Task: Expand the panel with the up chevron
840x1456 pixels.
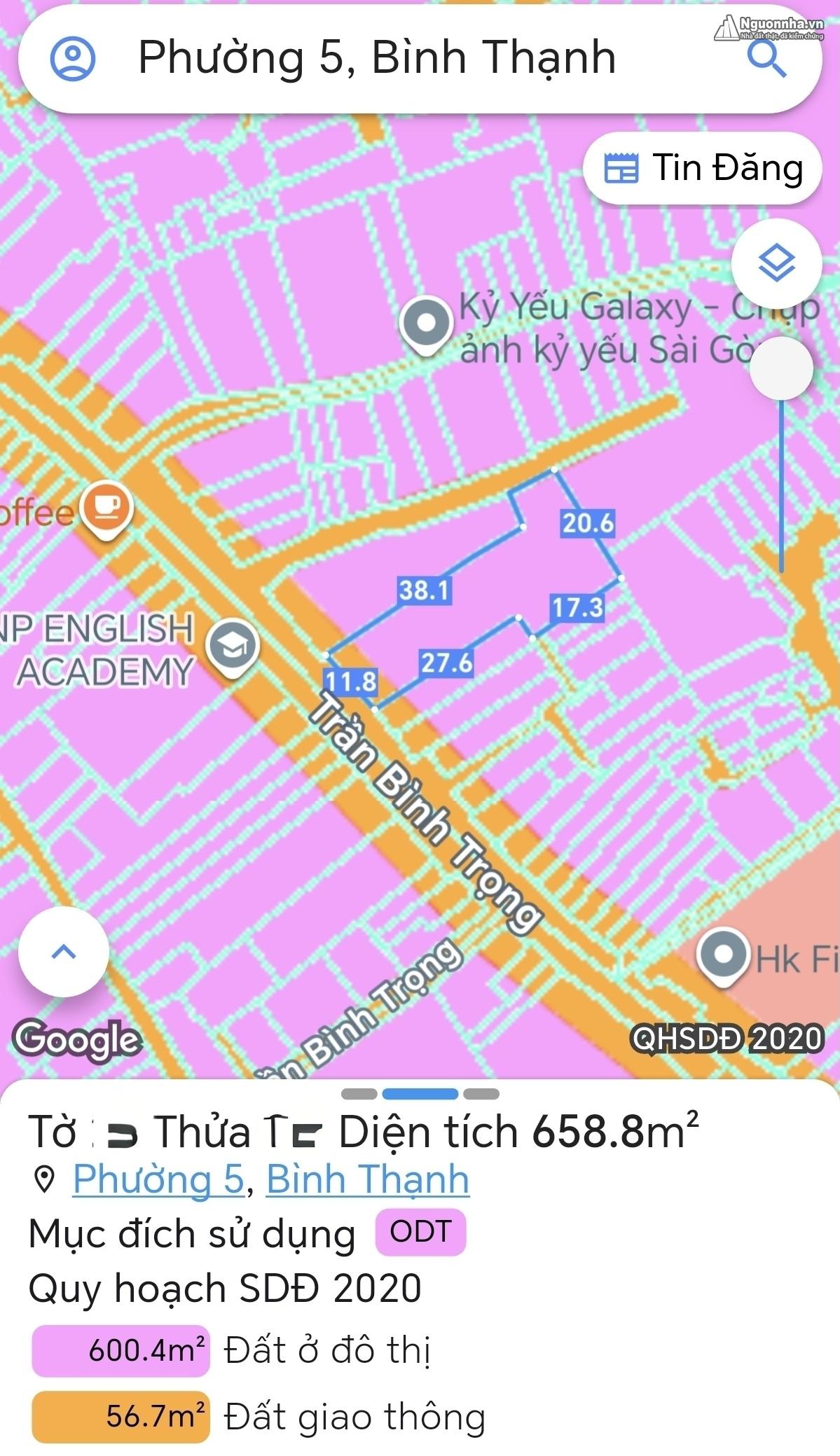Action: [64, 952]
